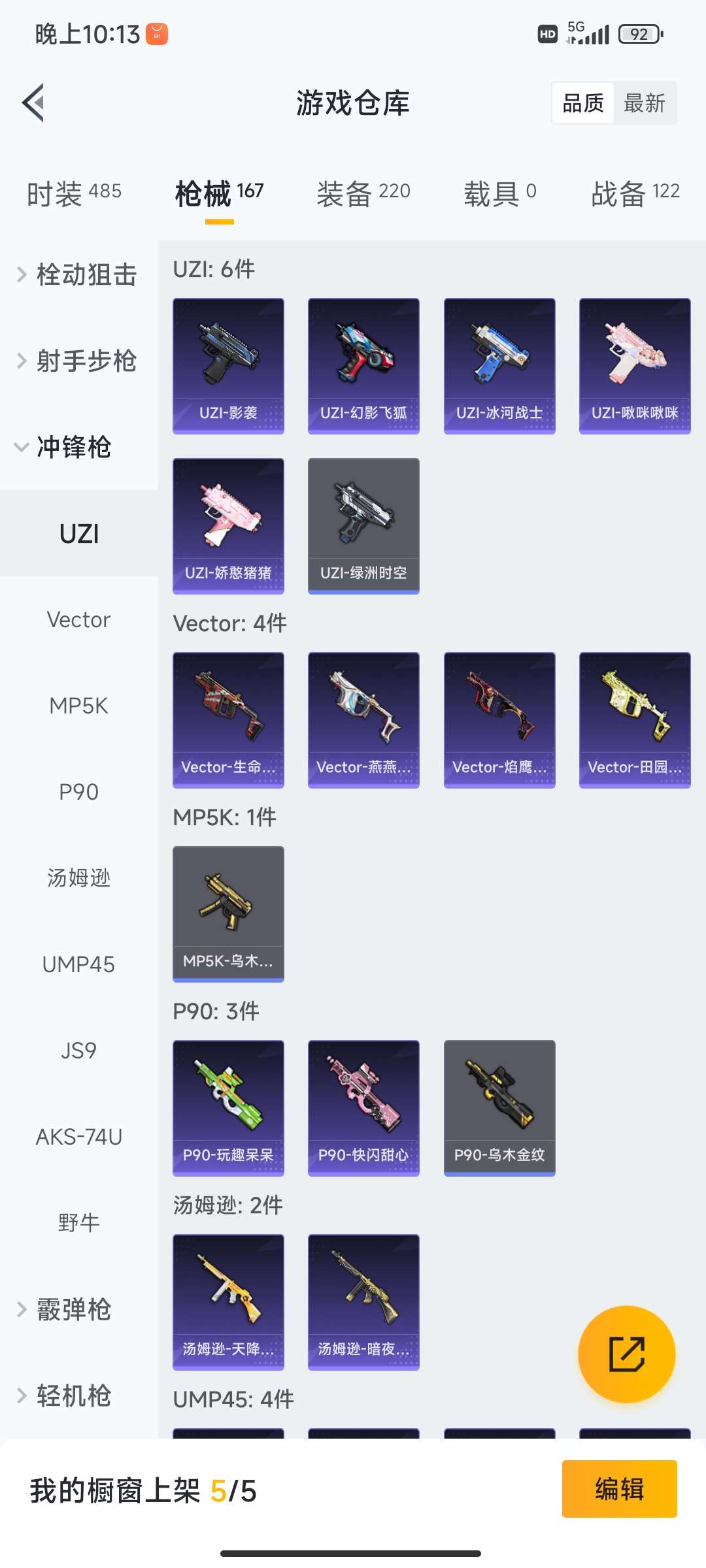Select UMP45 in the side list

point(78,965)
